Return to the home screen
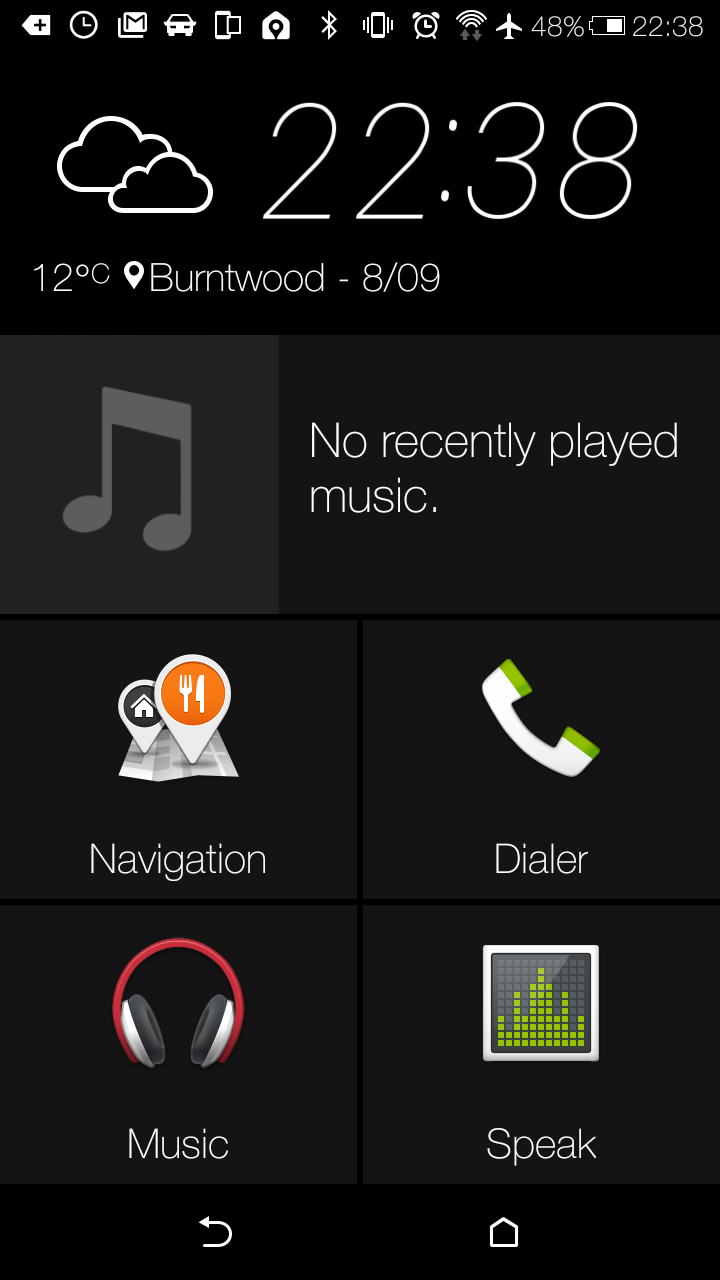The width and height of the screenshot is (720, 1280). click(504, 1233)
